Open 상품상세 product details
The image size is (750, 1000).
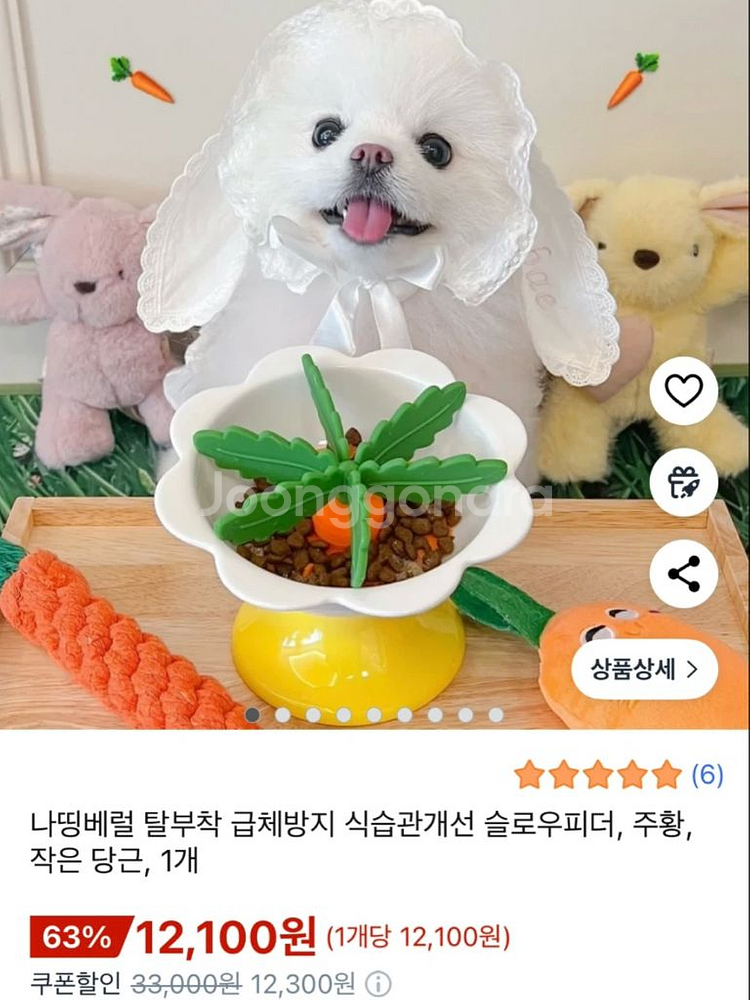(644, 669)
